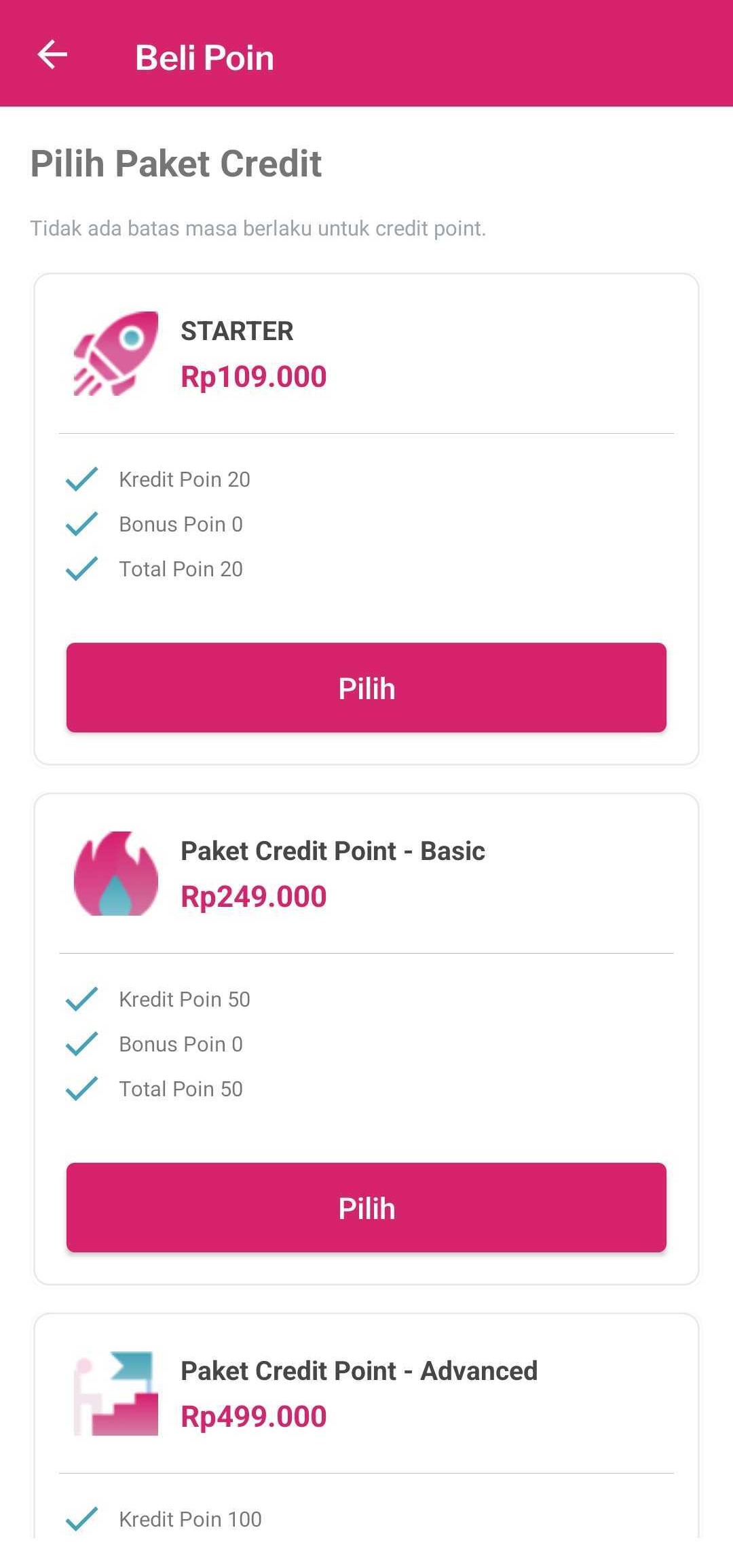The width and height of the screenshot is (733, 1568).
Task: Click the checkmark next to Bonus Poin 0 in STARTER
Action: pyautogui.click(x=81, y=523)
